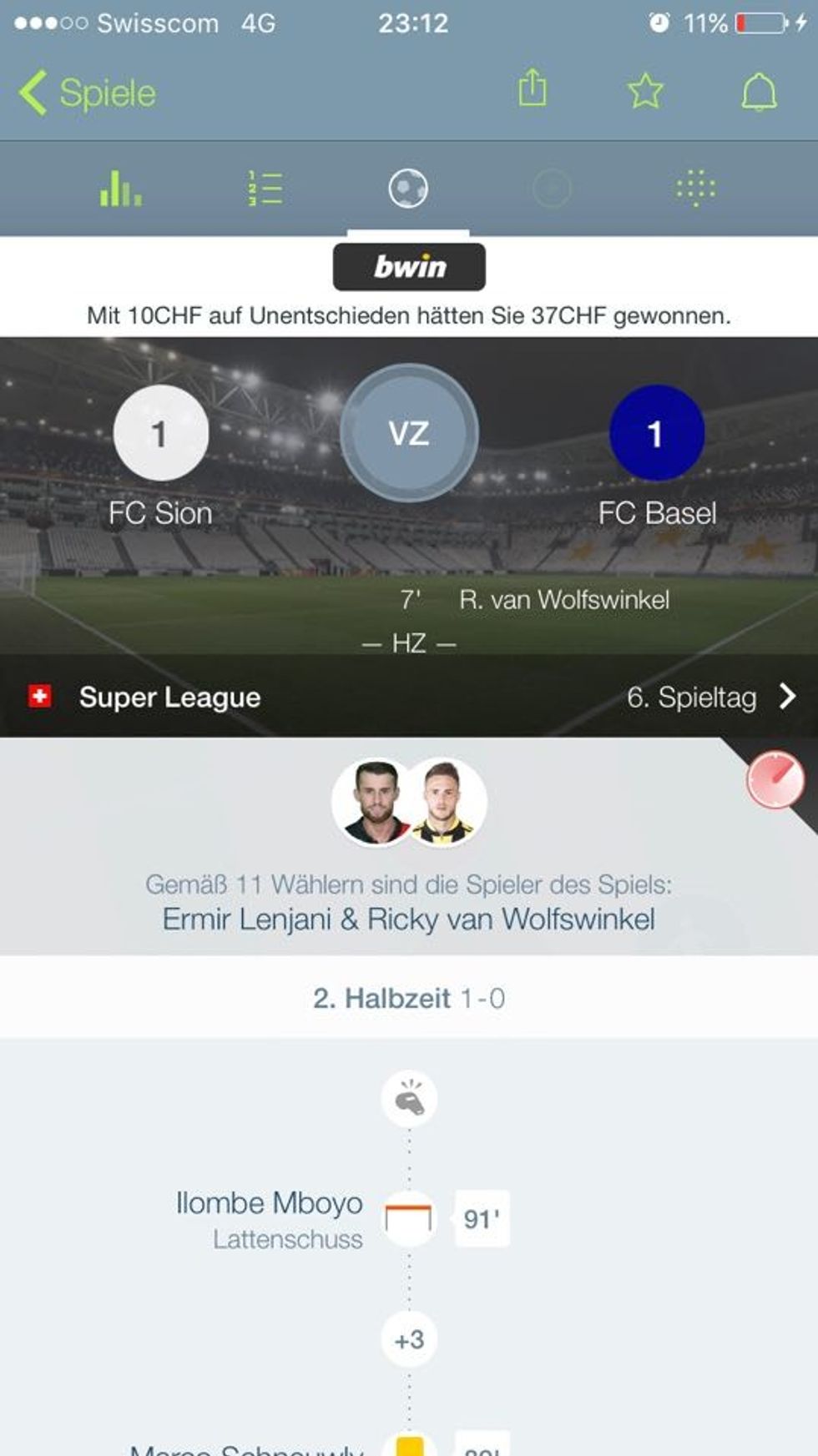The width and height of the screenshot is (818, 1456).
Task: Share this match
Action: (533, 88)
